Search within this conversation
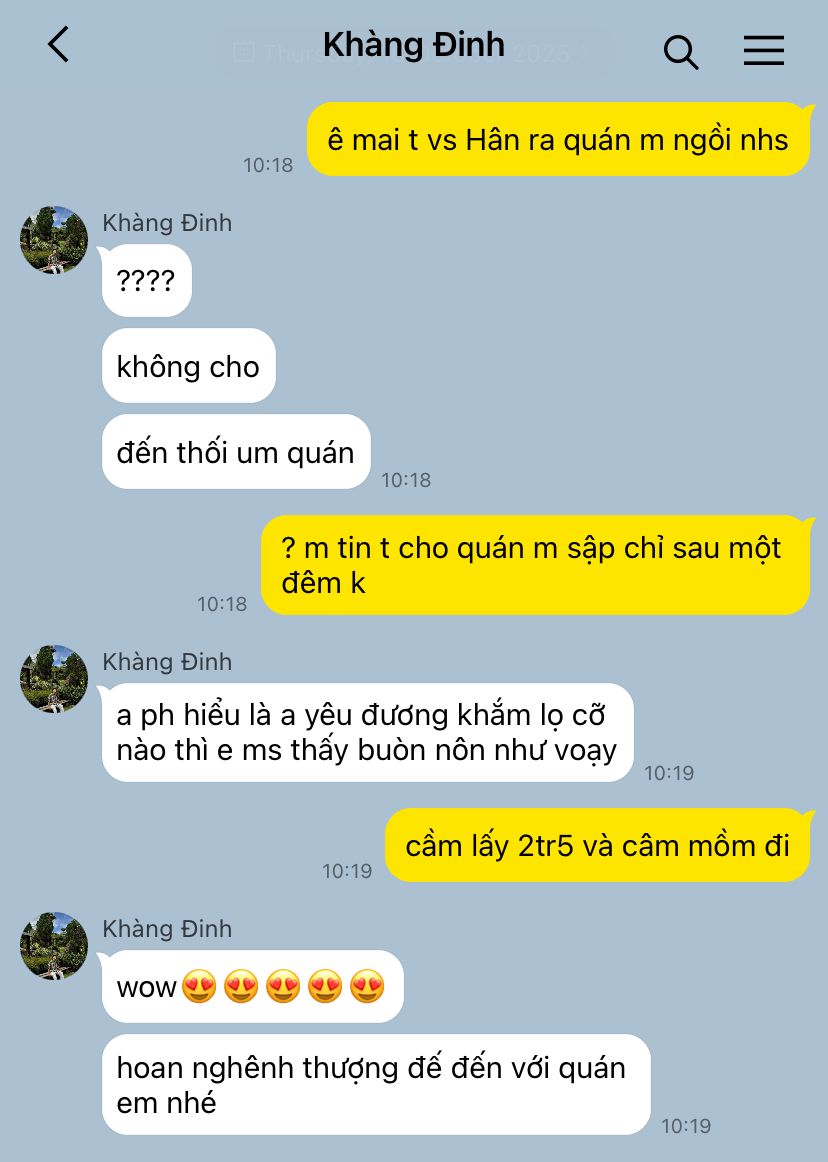 pyautogui.click(x=680, y=50)
